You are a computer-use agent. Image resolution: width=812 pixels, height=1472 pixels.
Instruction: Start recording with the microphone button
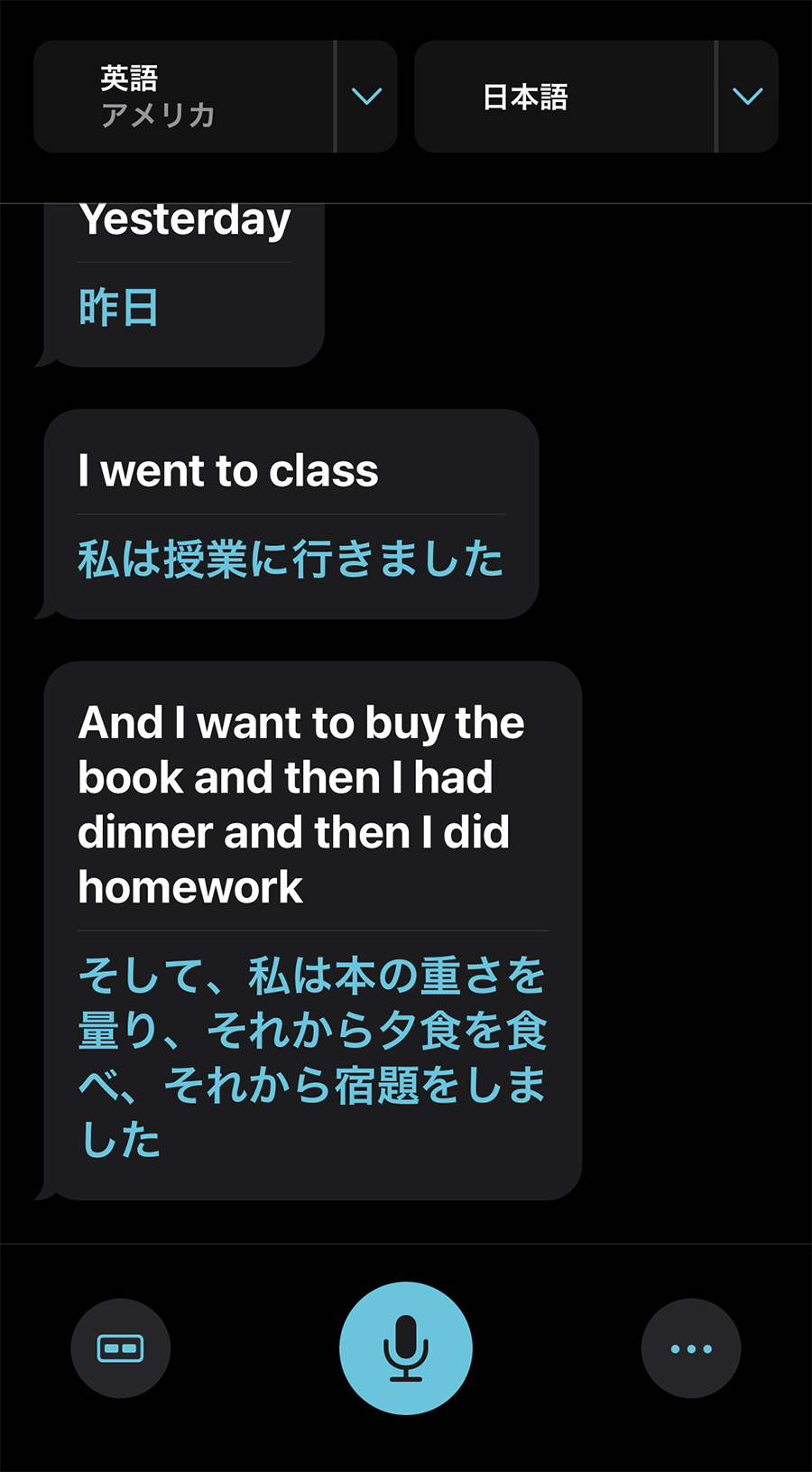[x=406, y=1347]
